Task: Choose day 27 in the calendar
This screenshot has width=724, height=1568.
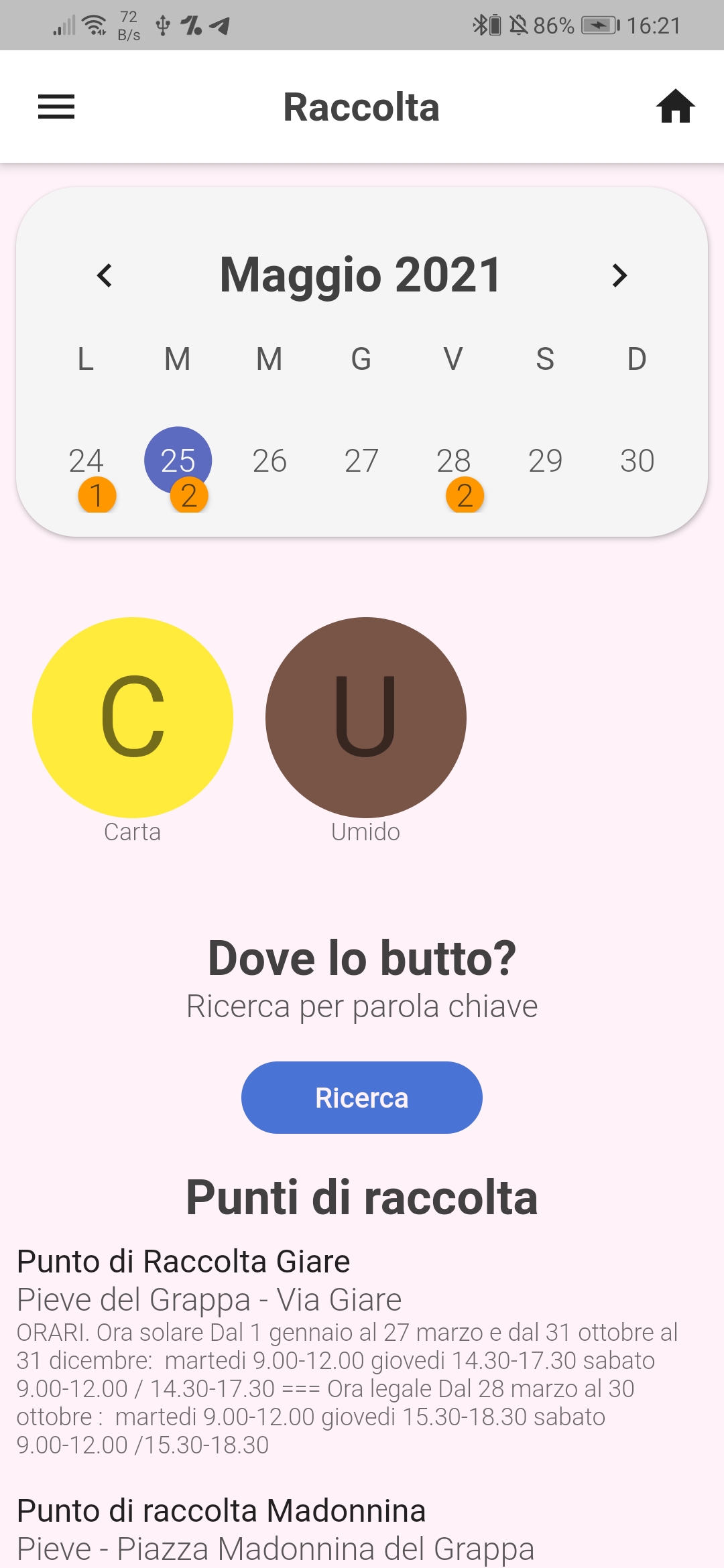Action: [x=361, y=461]
